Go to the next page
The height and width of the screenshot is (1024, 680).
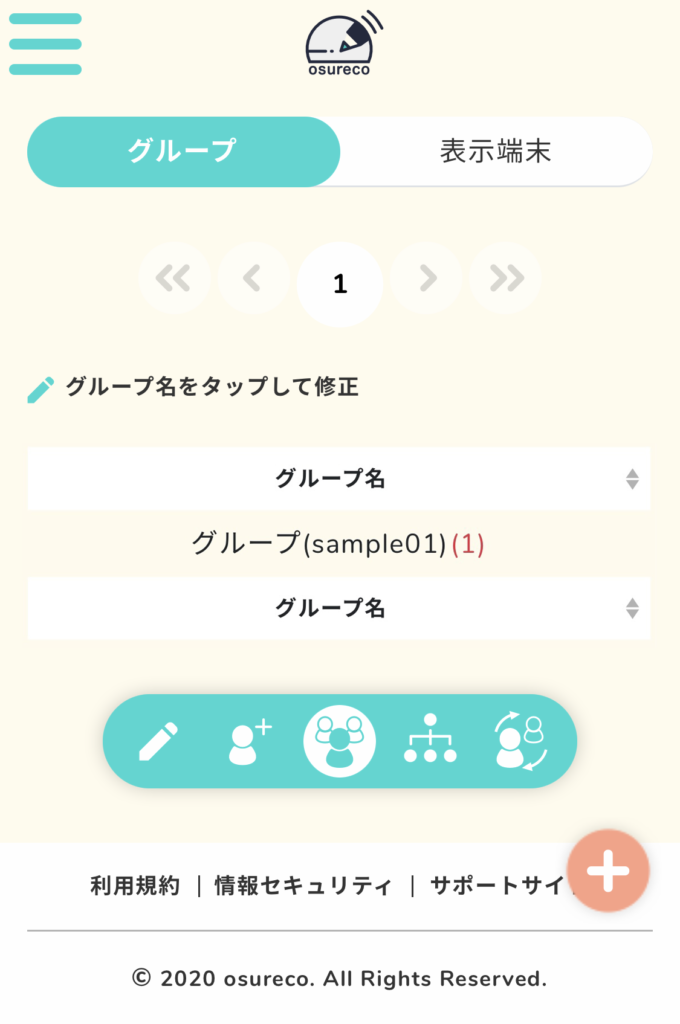(x=427, y=278)
